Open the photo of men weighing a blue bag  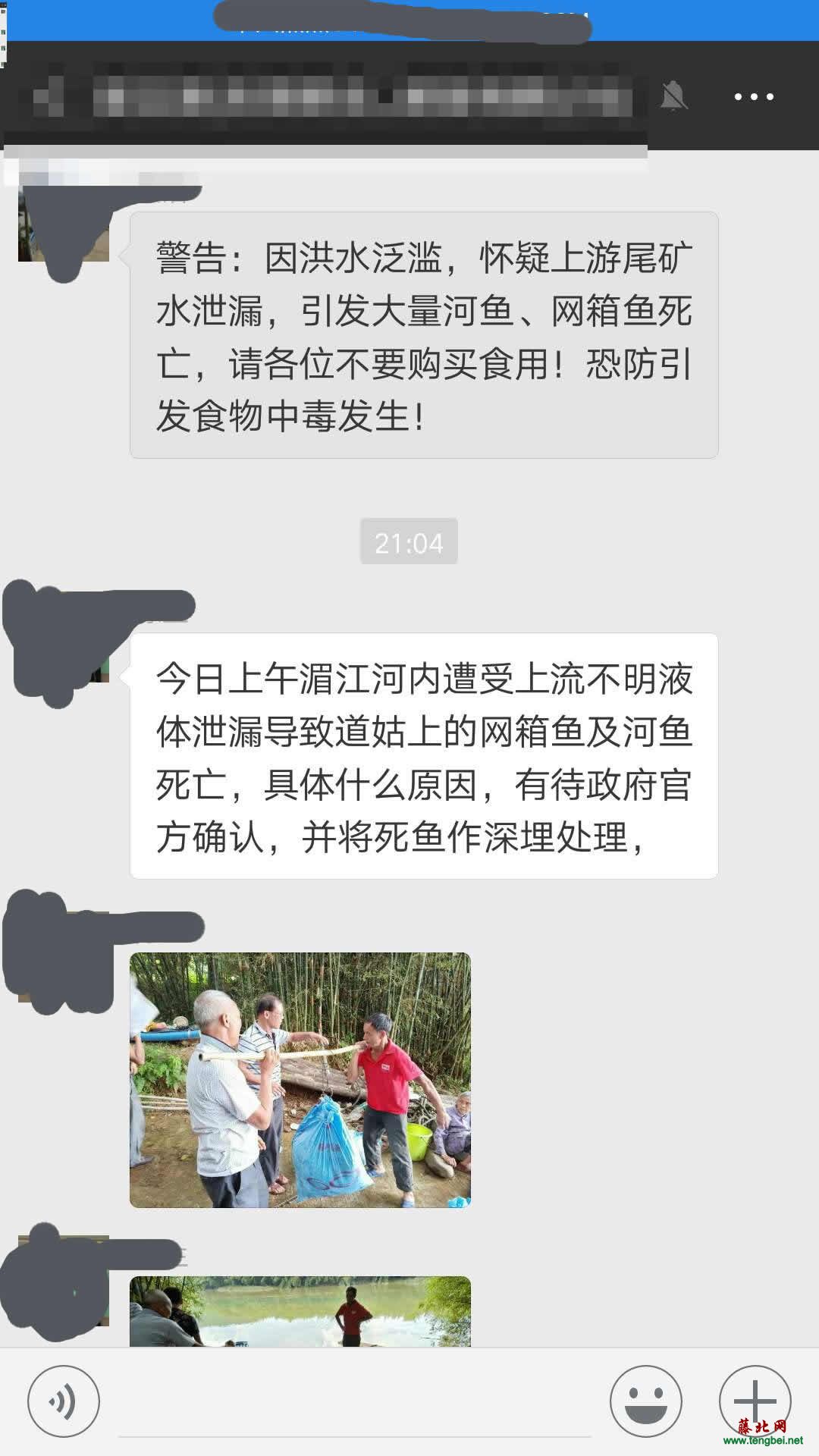[300, 1080]
